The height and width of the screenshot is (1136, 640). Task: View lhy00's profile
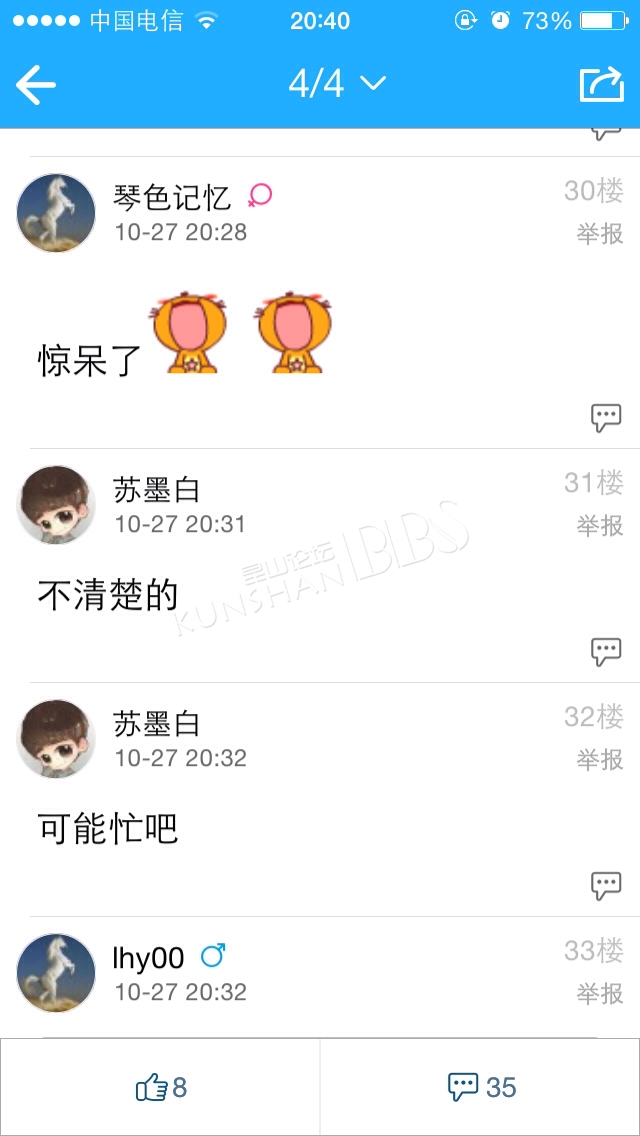56,972
